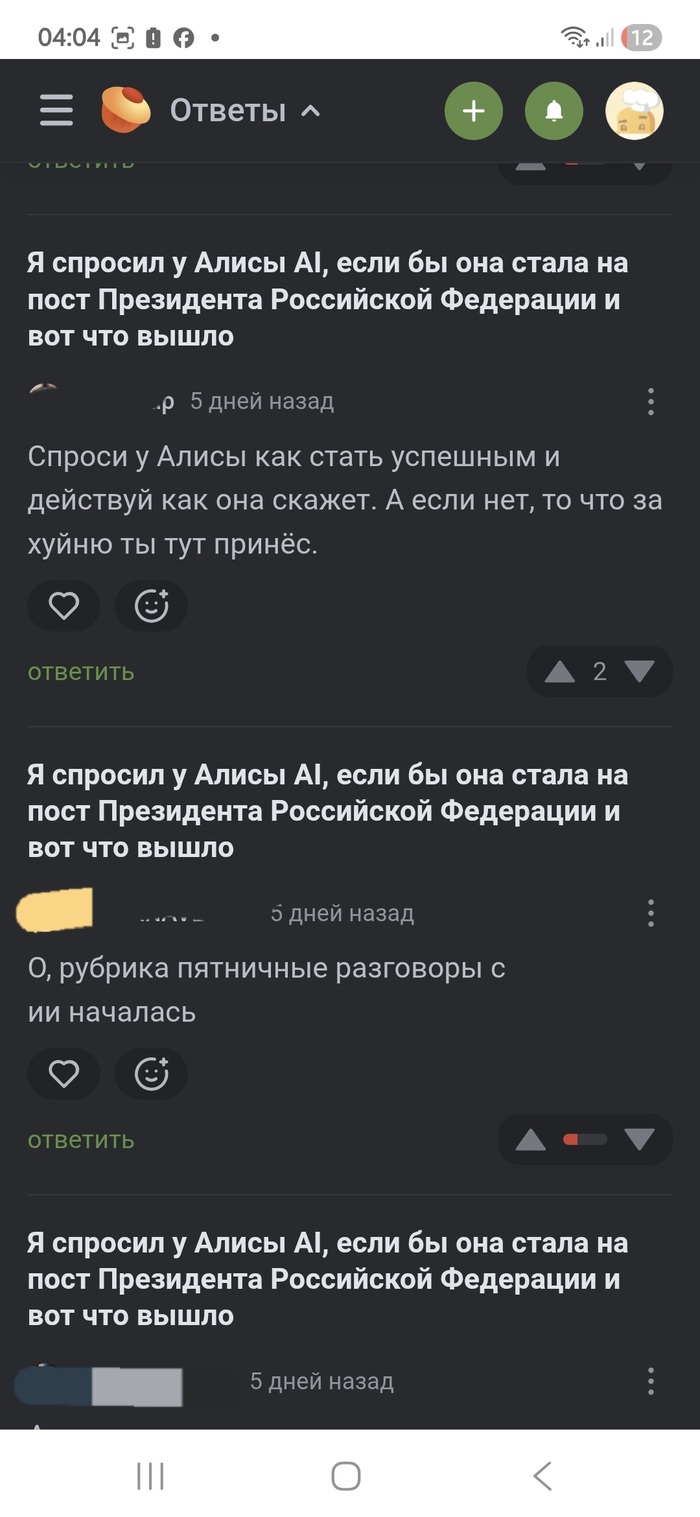This screenshot has height=1517, width=700.
Task: Like the comment about Алиса being успешным
Action: [x=64, y=606]
